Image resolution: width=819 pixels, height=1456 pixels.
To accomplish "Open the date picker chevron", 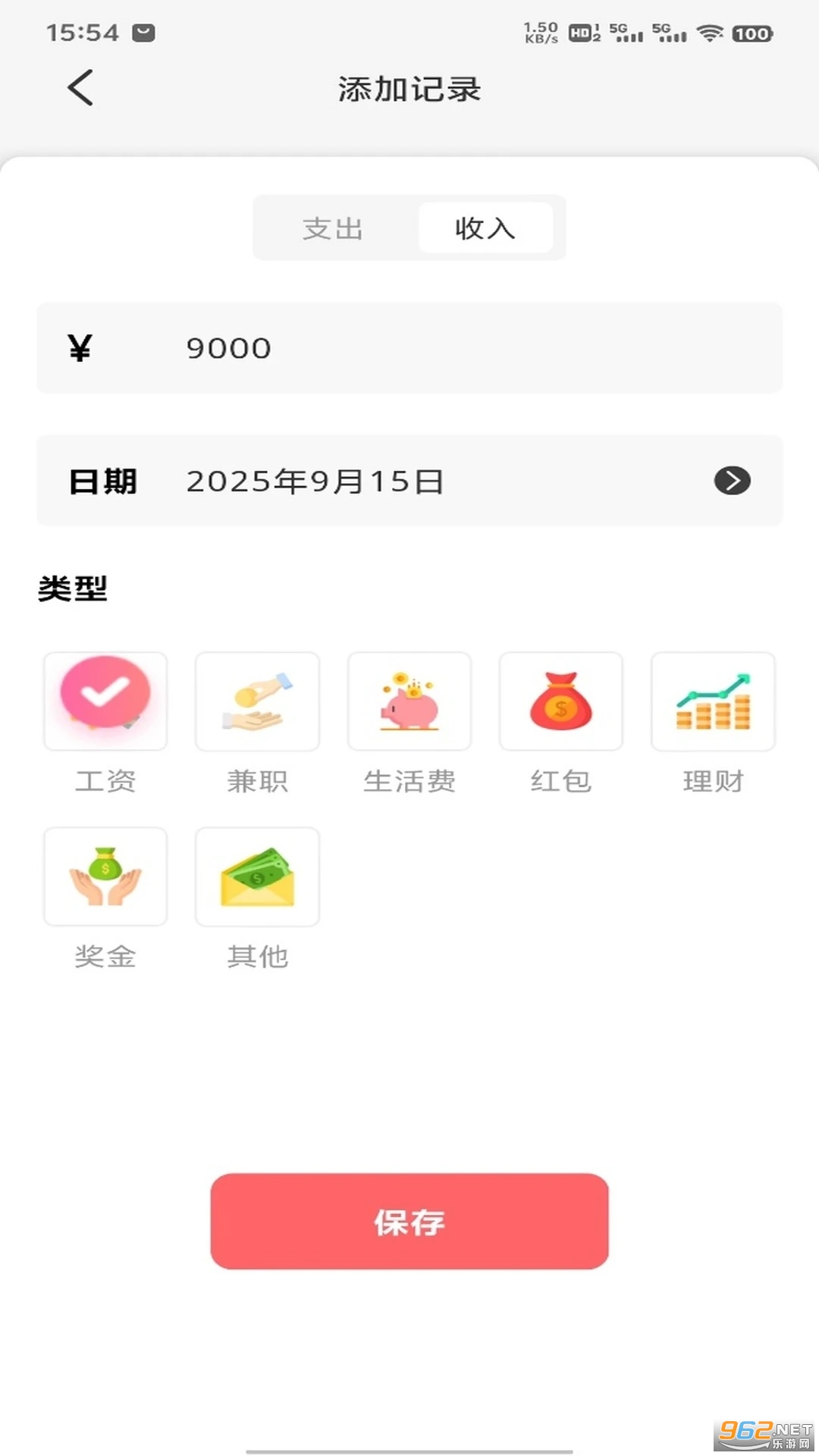I will pos(733,481).
